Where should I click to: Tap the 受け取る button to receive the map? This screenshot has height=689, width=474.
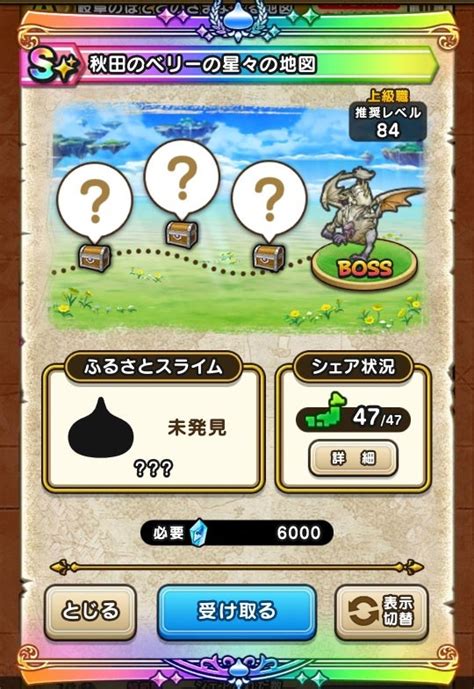point(237,611)
